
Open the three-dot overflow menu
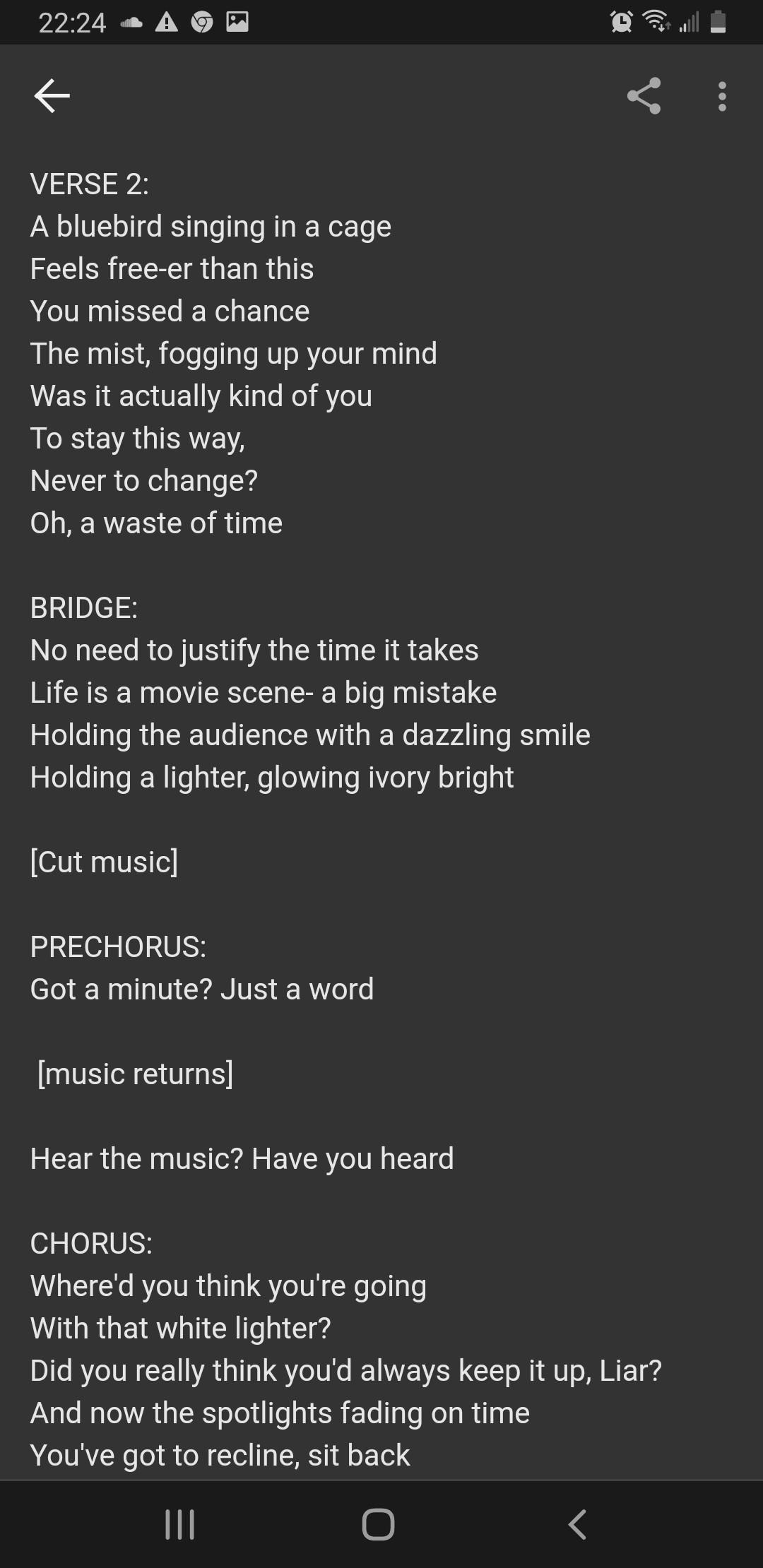coord(721,96)
